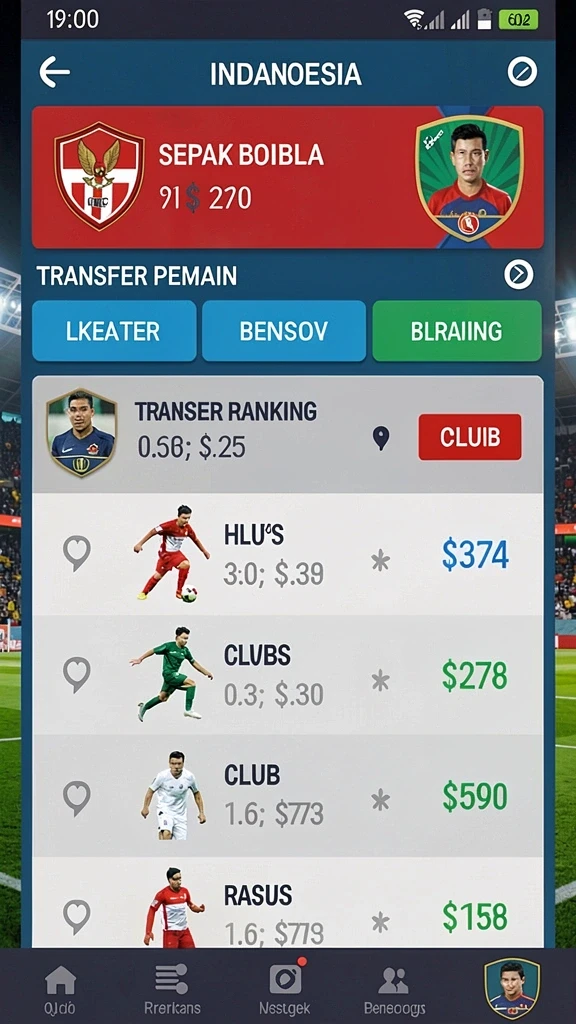Tap the heart pin in the HLU'S row
The width and height of the screenshot is (576, 1024).
(77, 552)
